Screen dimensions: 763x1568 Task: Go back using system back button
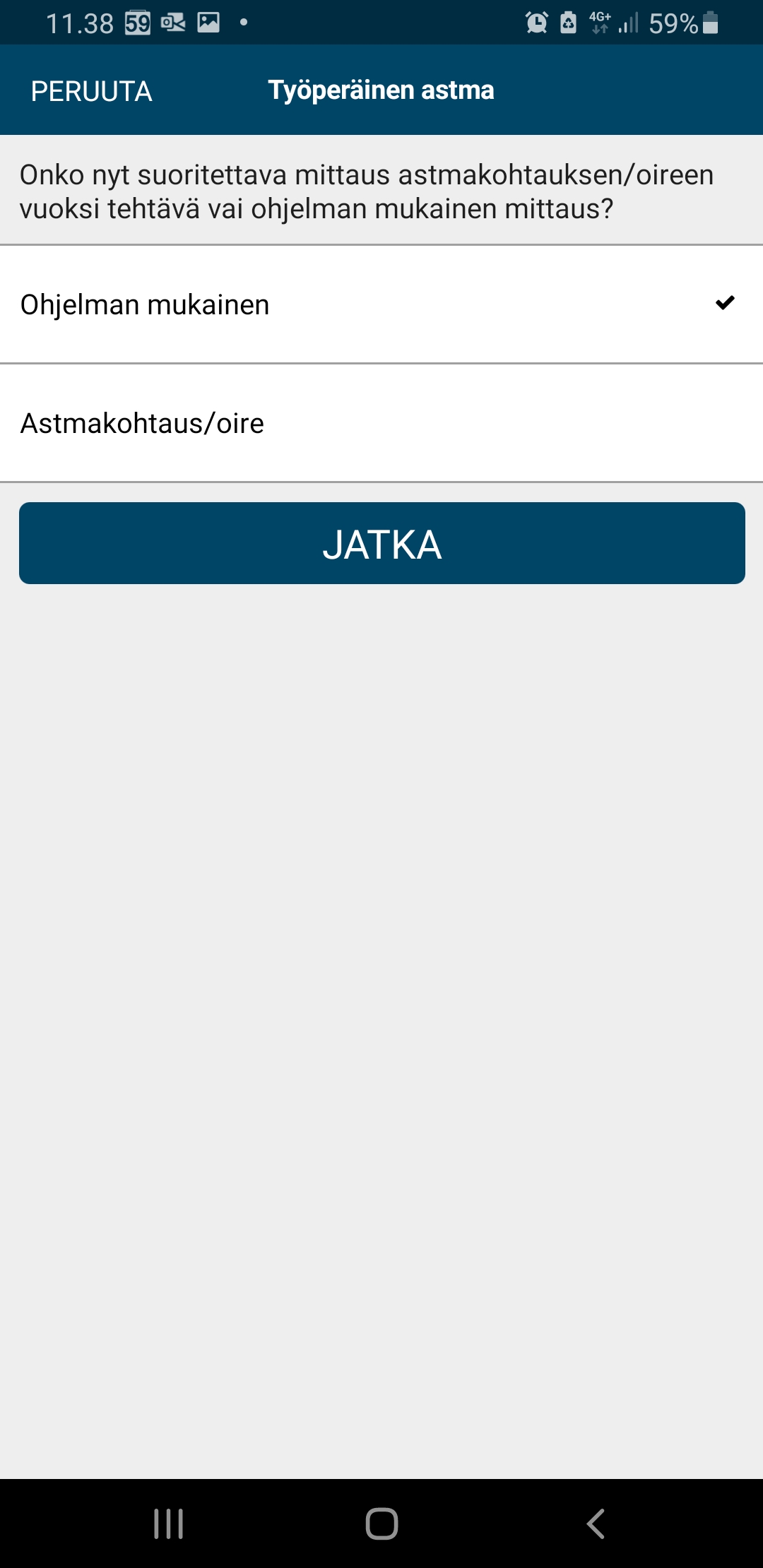pos(596,1524)
